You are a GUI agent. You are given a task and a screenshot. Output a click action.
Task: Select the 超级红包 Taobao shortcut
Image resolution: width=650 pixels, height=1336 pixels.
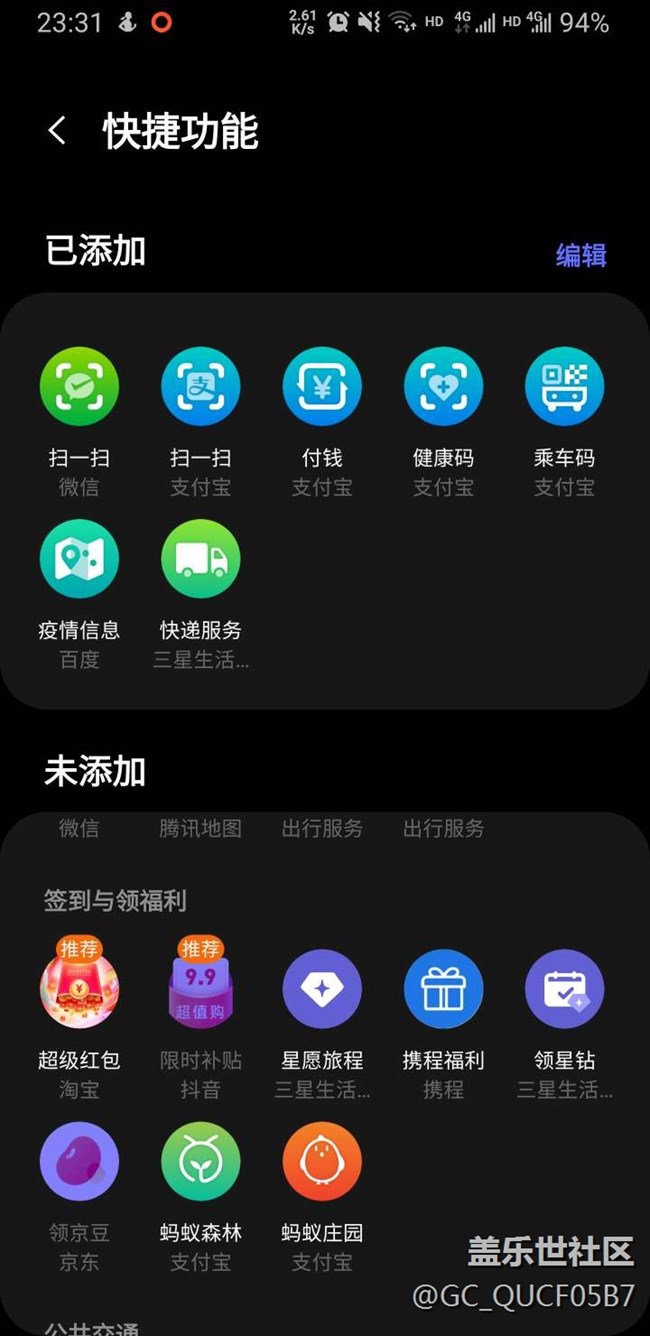point(79,989)
